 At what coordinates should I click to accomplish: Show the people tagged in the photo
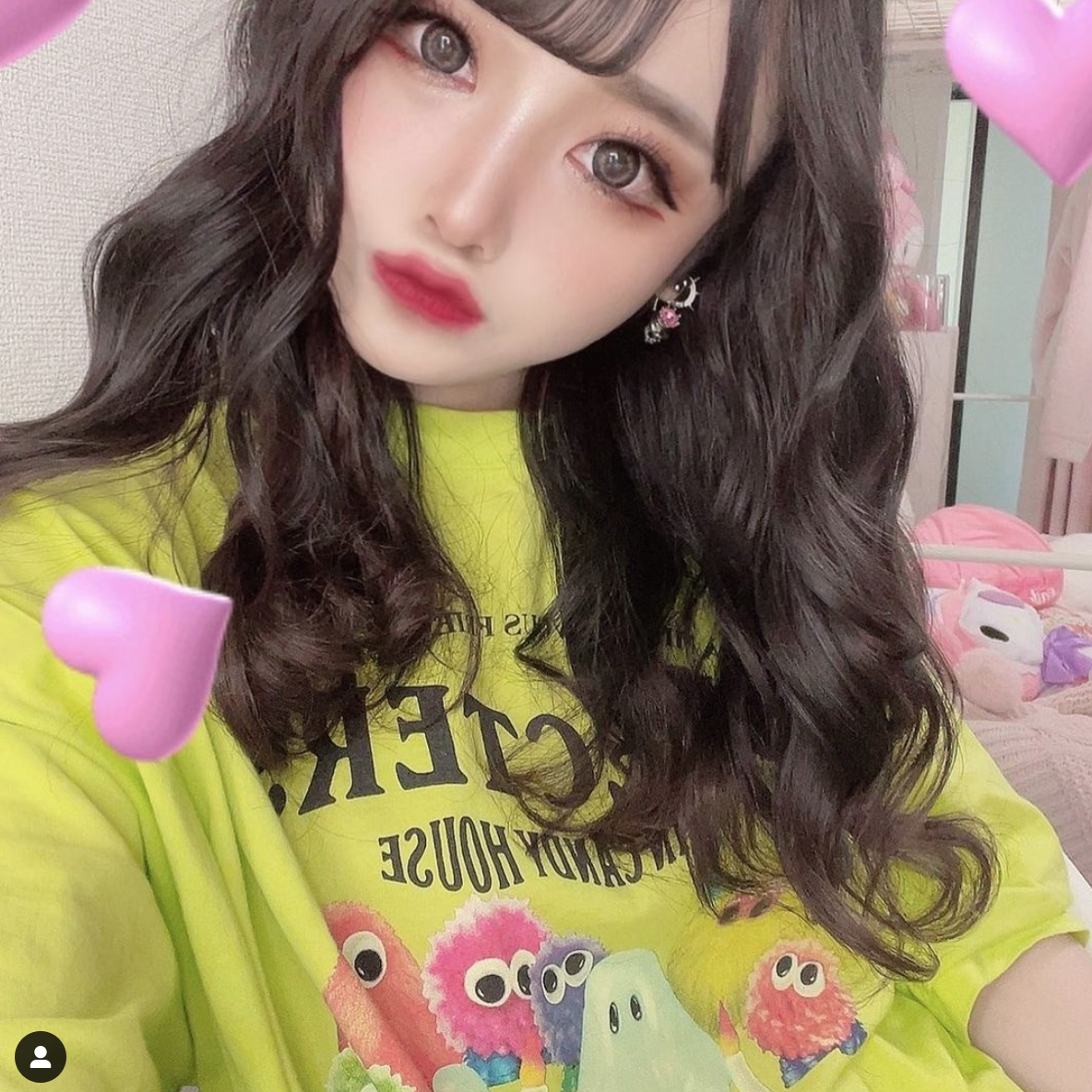point(41,1056)
